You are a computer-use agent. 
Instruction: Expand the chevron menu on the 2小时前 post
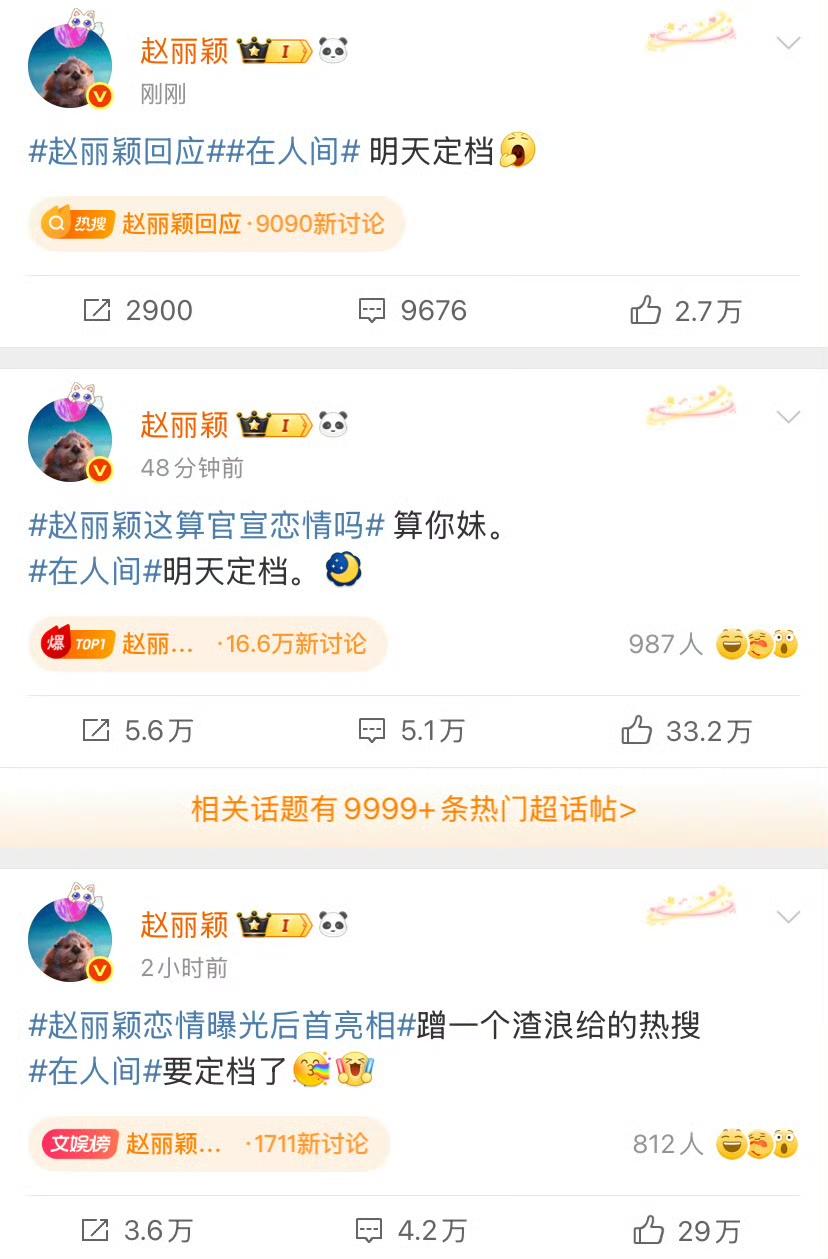[x=788, y=917]
